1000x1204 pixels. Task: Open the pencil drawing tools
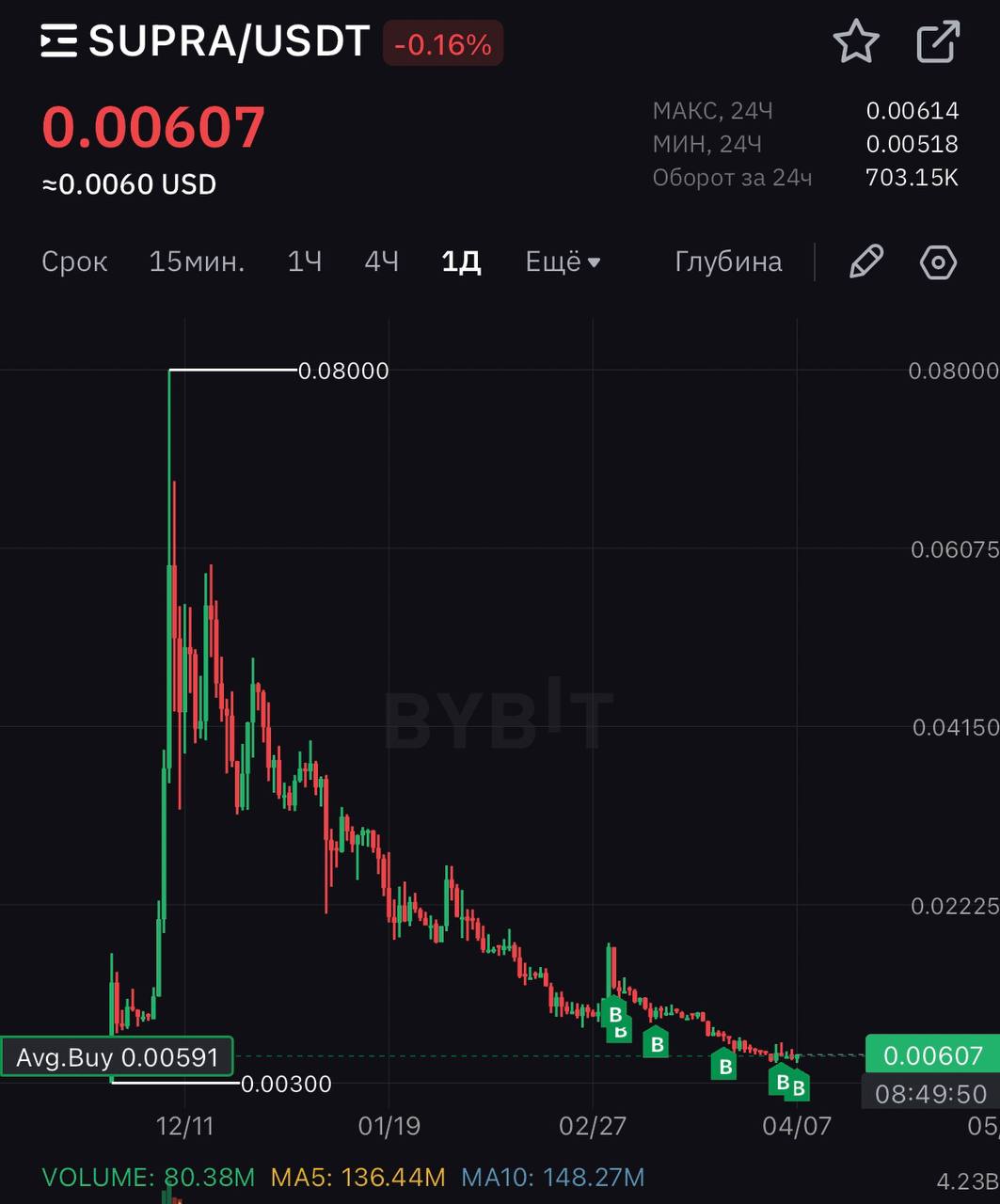(865, 261)
